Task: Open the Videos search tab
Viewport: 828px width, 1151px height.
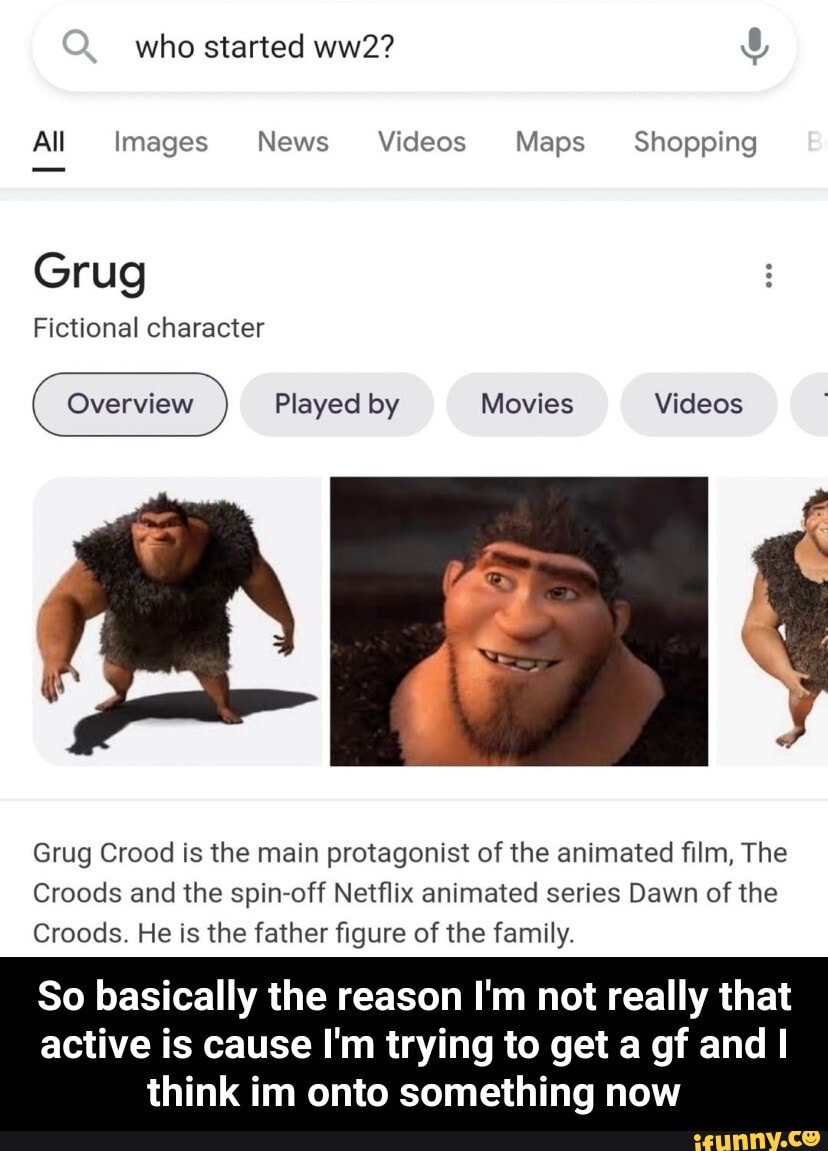Action: [421, 142]
